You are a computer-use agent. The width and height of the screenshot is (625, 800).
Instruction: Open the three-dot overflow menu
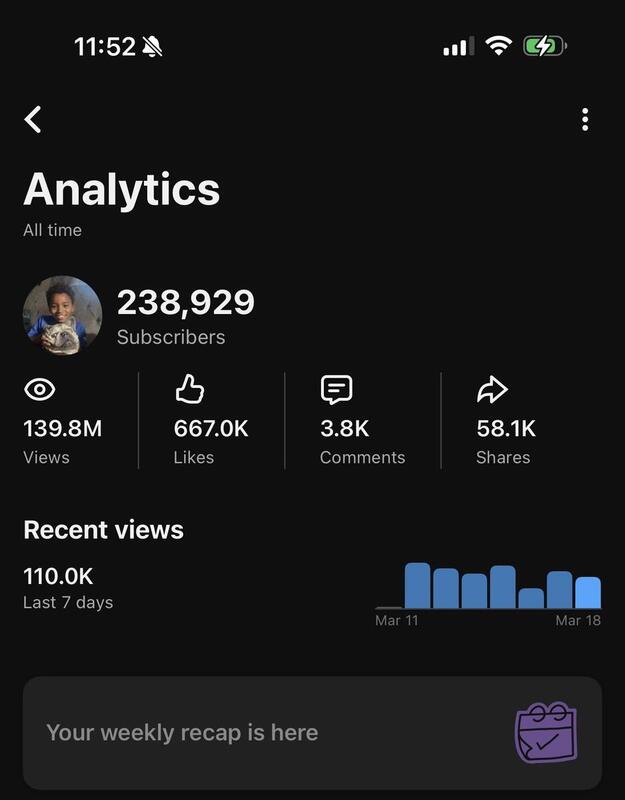pyautogui.click(x=585, y=119)
